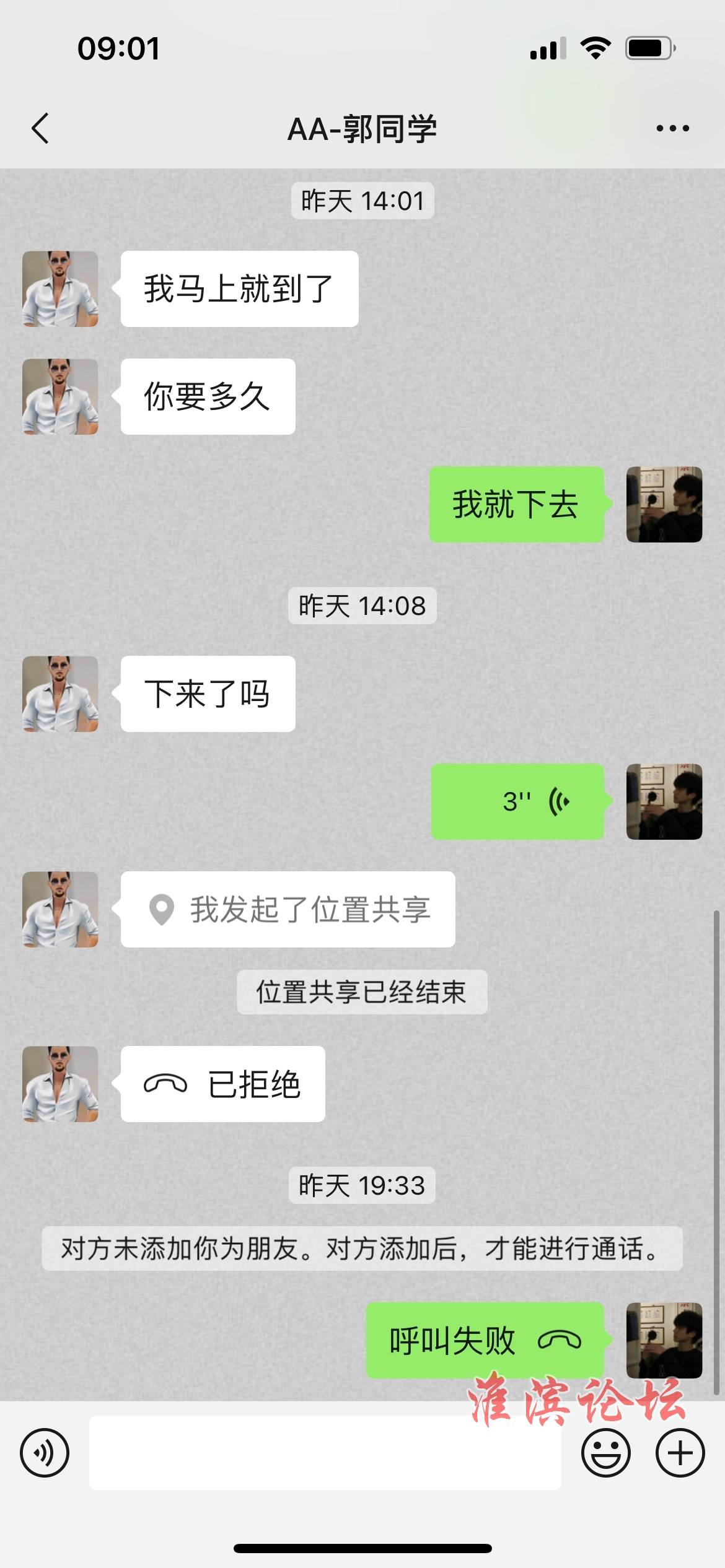This screenshot has width=725, height=1568.
Task: View contact avatar beside 我马上就到了
Action: click(x=60, y=289)
